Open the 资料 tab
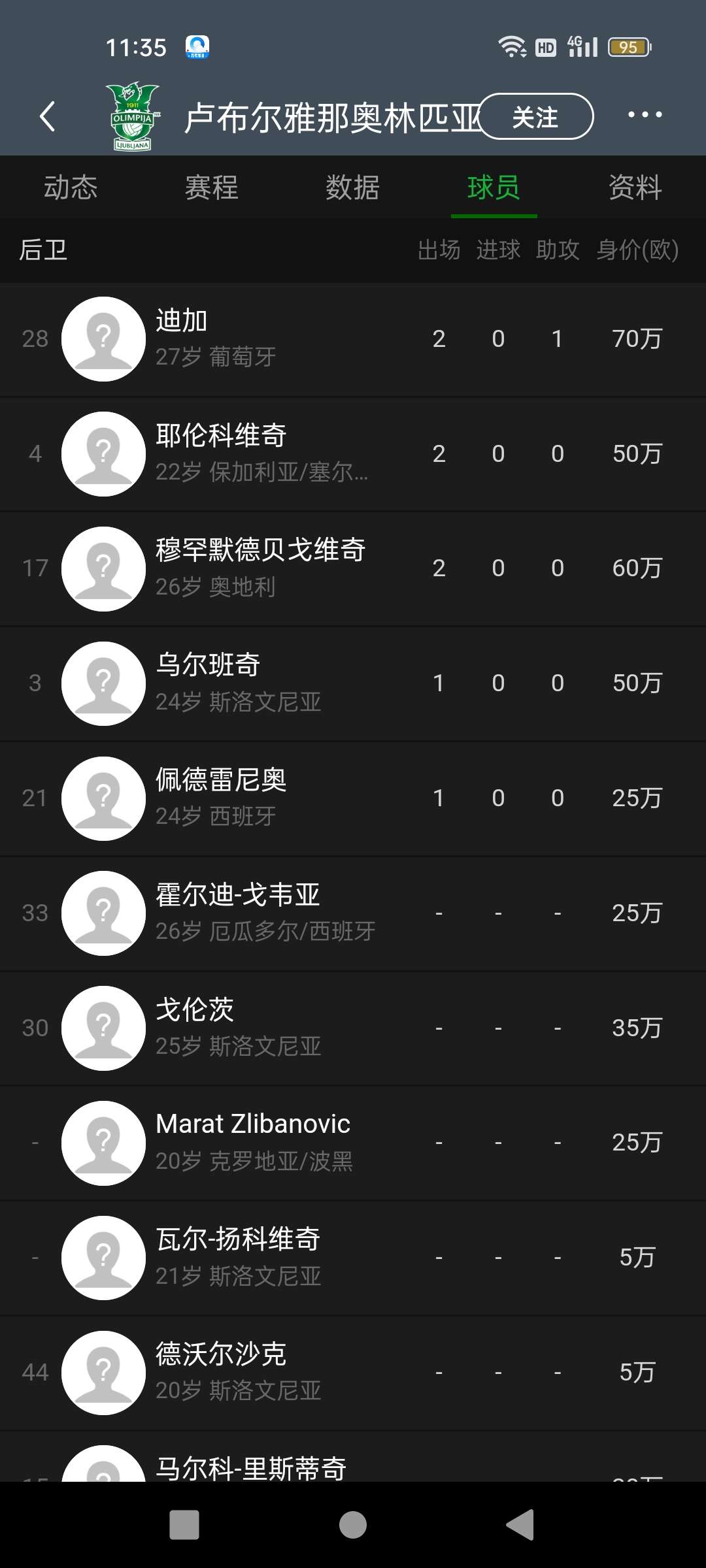 pos(635,188)
